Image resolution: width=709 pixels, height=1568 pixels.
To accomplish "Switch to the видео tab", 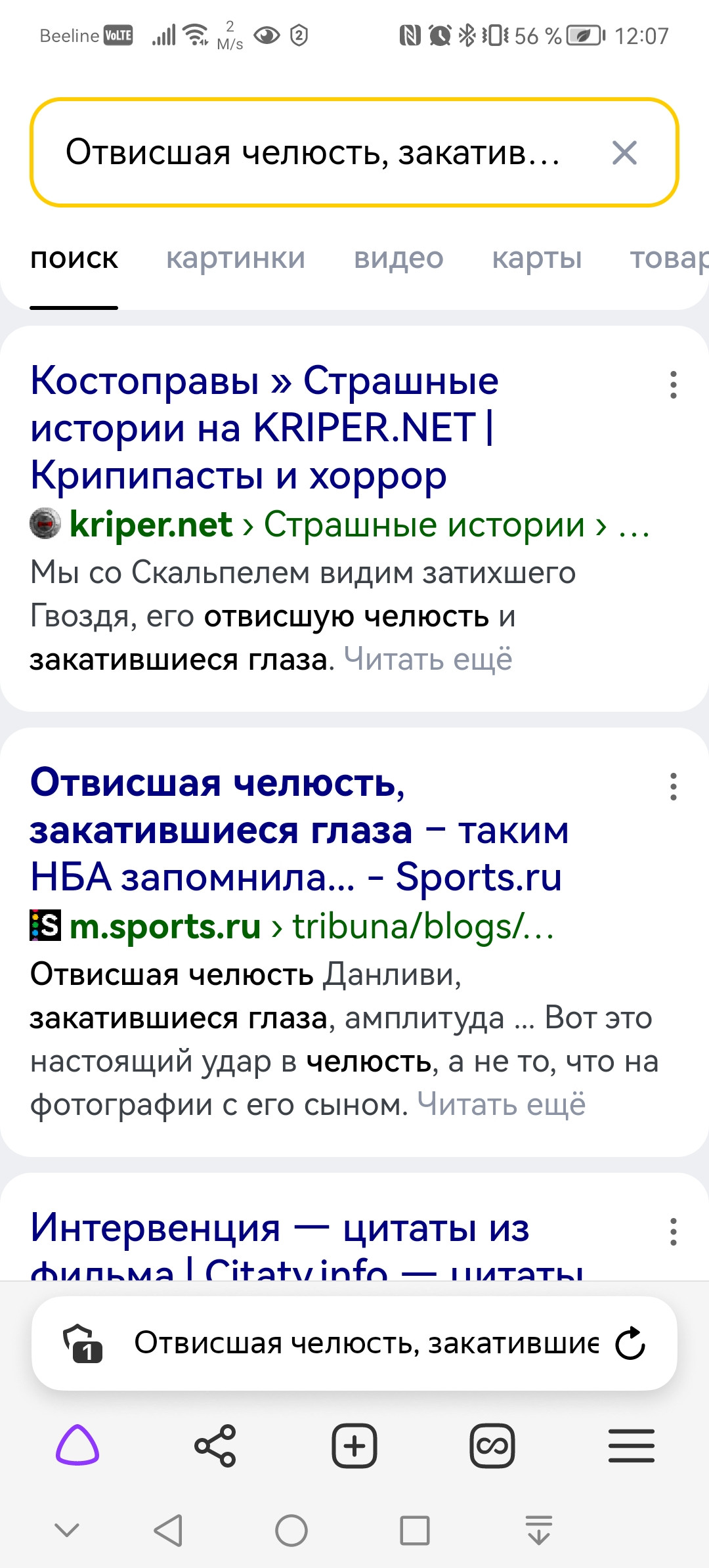I will [398, 259].
